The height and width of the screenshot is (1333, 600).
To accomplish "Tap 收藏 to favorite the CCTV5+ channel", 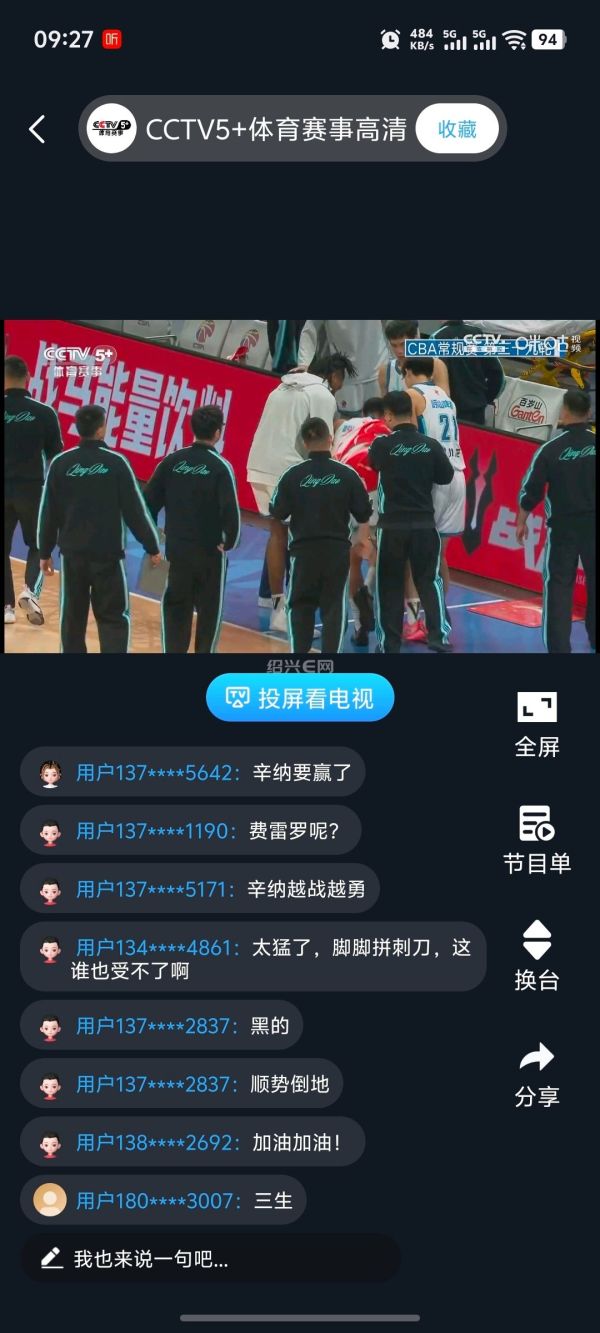I will point(456,129).
